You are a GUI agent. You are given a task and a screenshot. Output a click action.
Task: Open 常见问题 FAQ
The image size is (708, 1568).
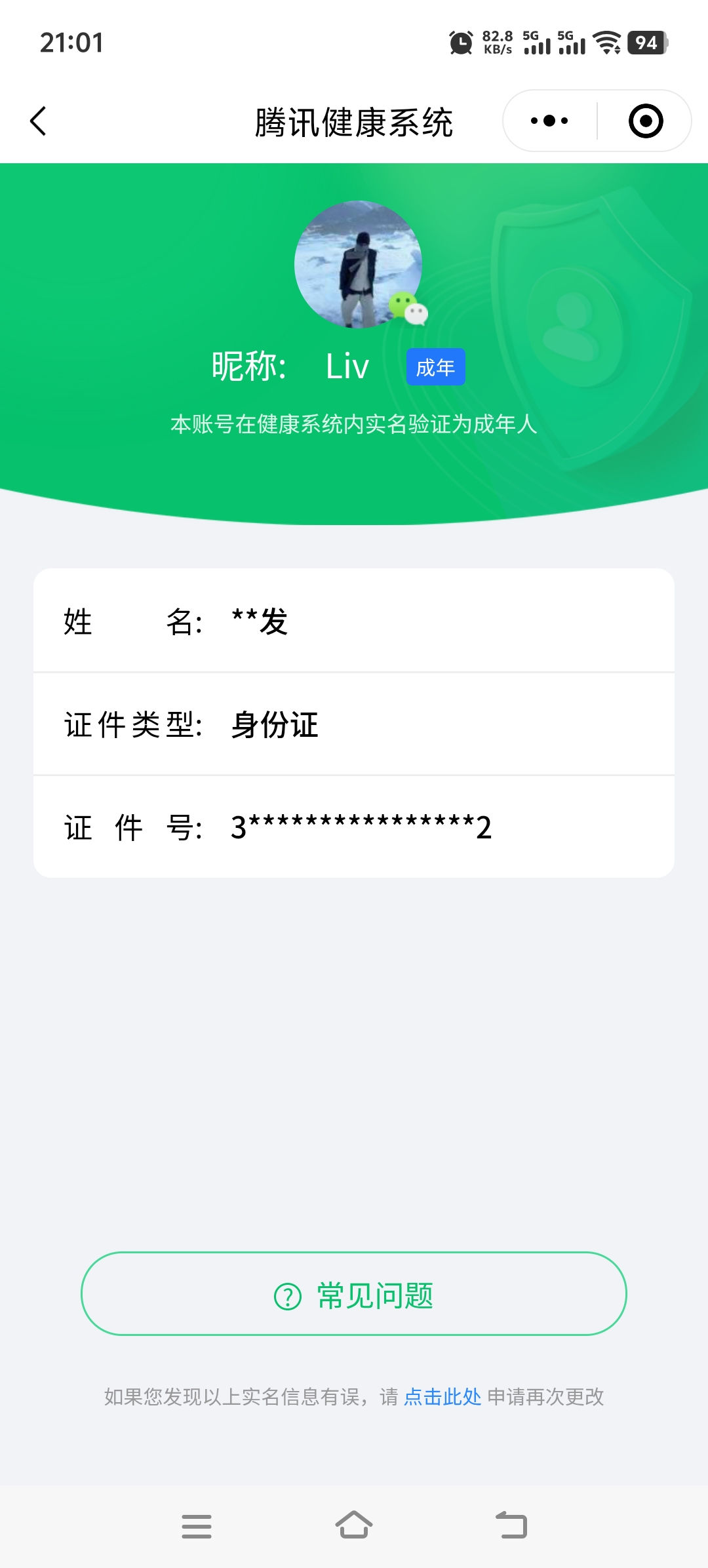click(x=354, y=1294)
